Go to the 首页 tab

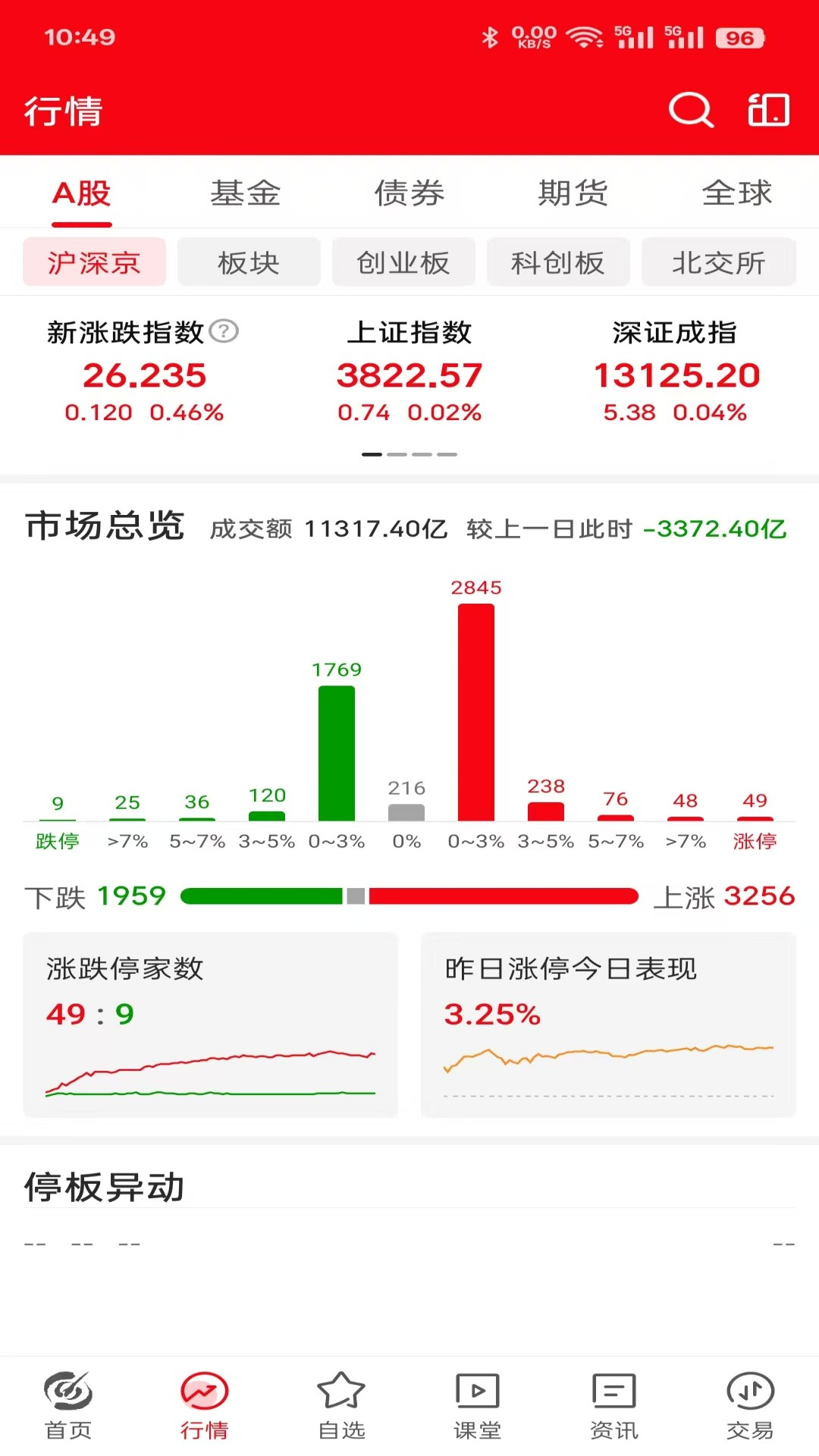point(68,1405)
